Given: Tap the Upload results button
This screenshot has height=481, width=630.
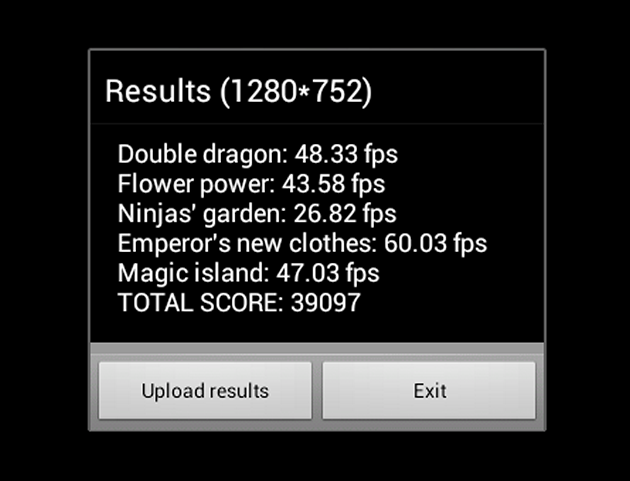Looking at the screenshot, I should 205,390.
